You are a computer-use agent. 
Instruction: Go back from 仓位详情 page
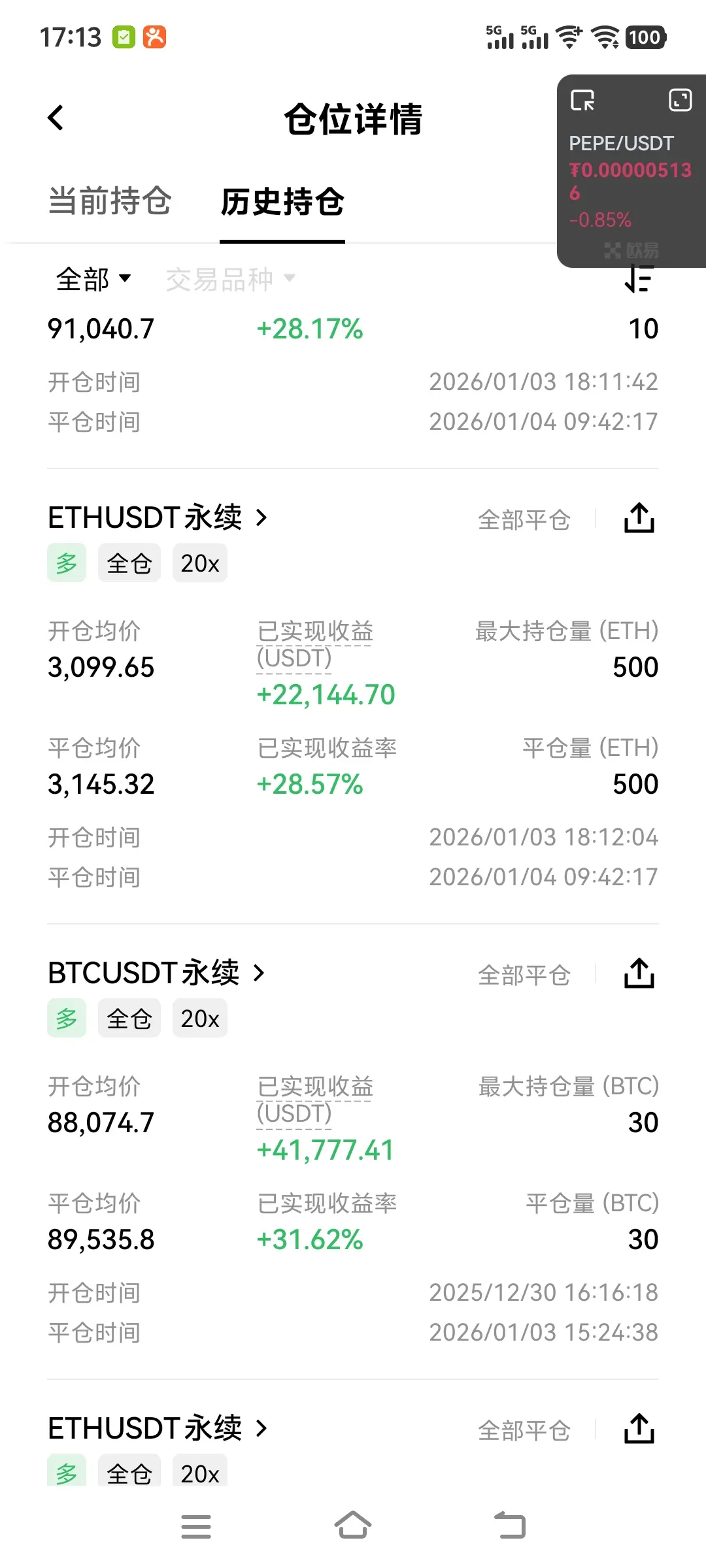click(x=56, y=118)
